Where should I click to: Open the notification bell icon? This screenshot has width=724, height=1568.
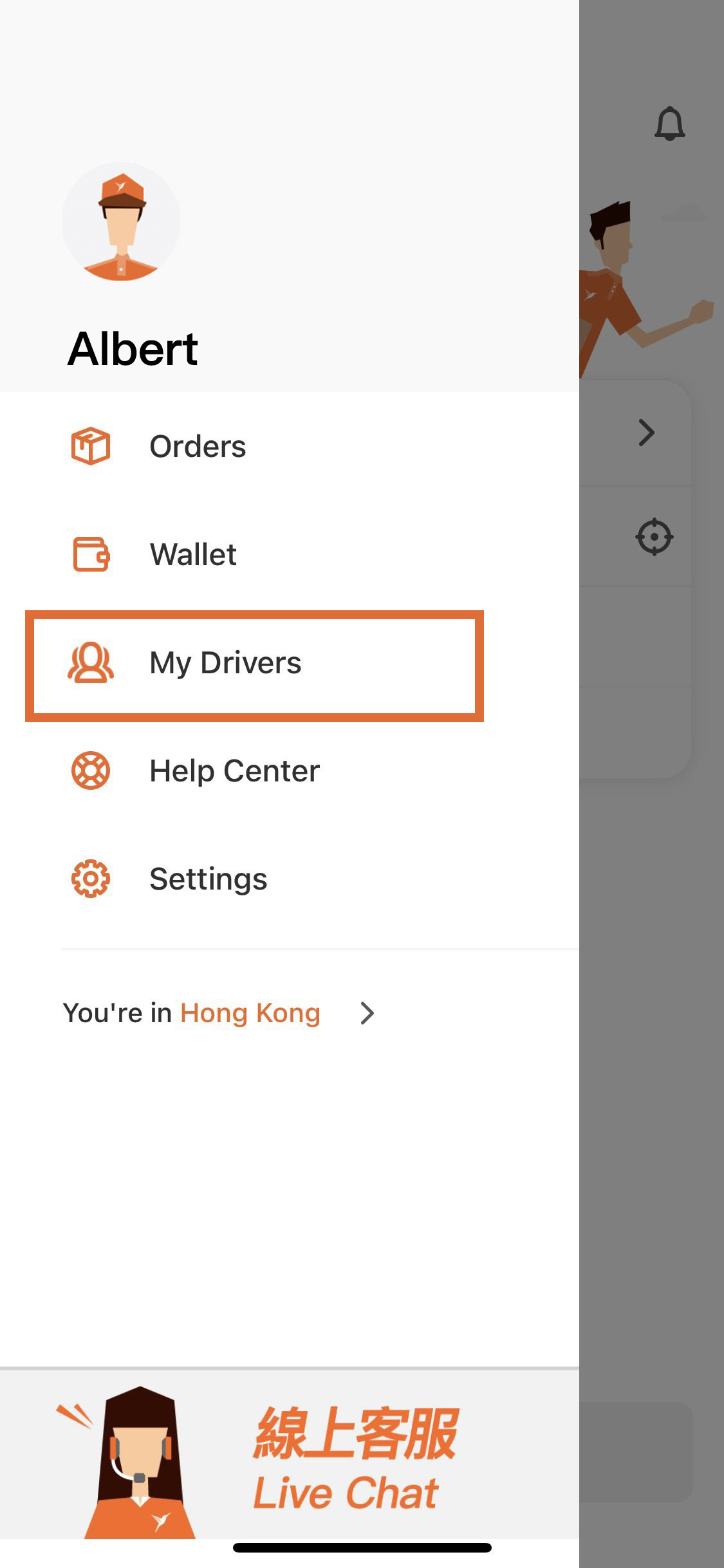point(670,124)
